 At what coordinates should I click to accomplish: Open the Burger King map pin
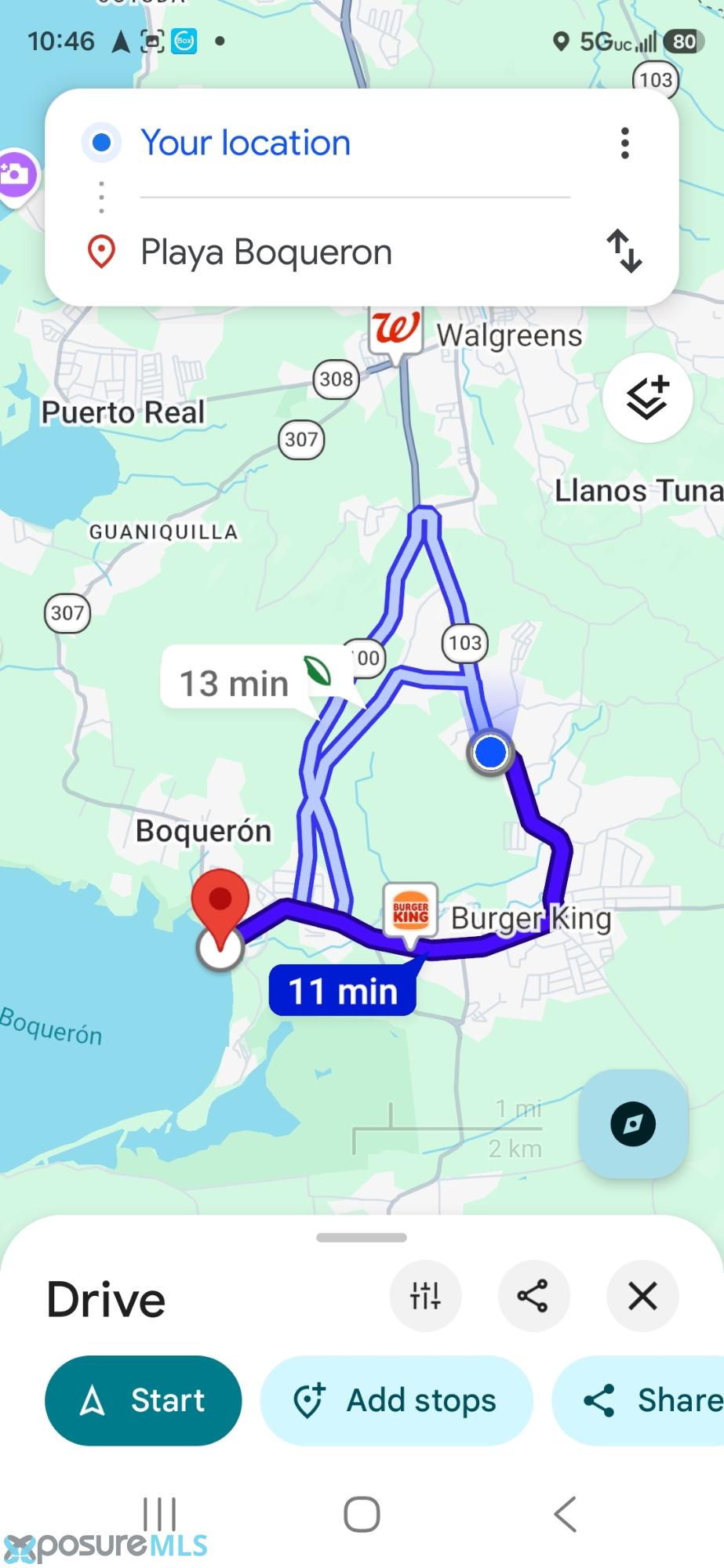[x=410, y=912]
